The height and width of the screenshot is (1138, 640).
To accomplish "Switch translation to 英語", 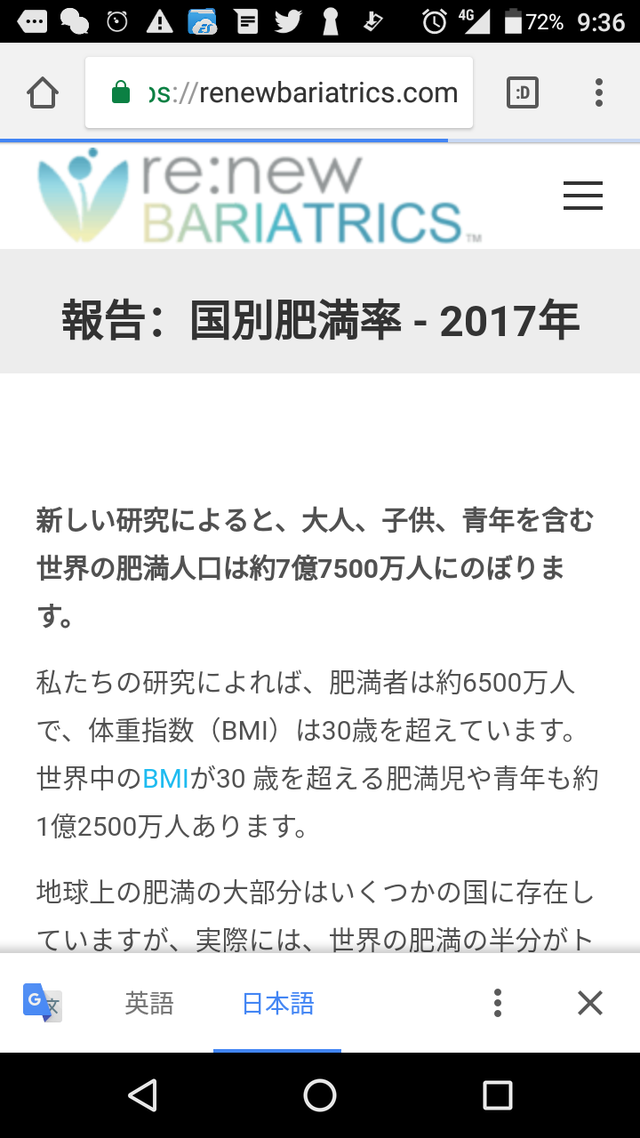I will 149,1003.
